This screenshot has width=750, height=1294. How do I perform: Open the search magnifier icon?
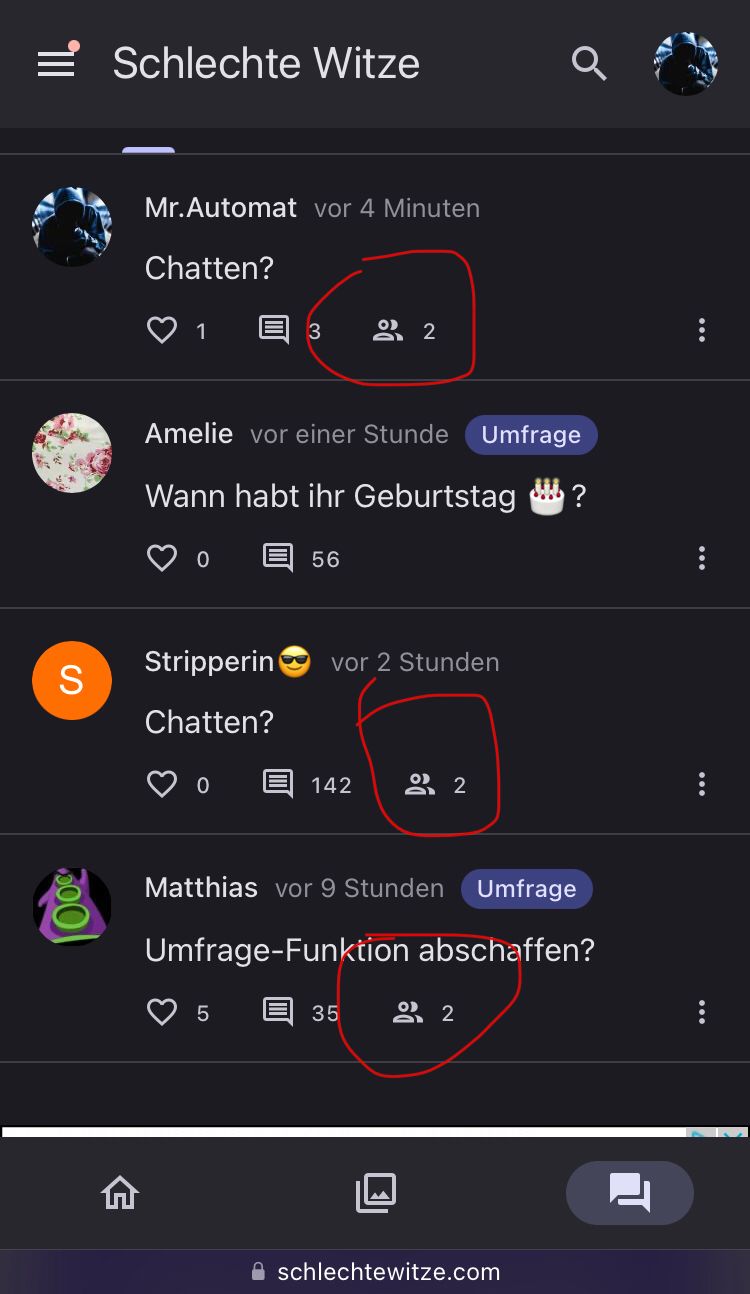click(x=589, y=64)
